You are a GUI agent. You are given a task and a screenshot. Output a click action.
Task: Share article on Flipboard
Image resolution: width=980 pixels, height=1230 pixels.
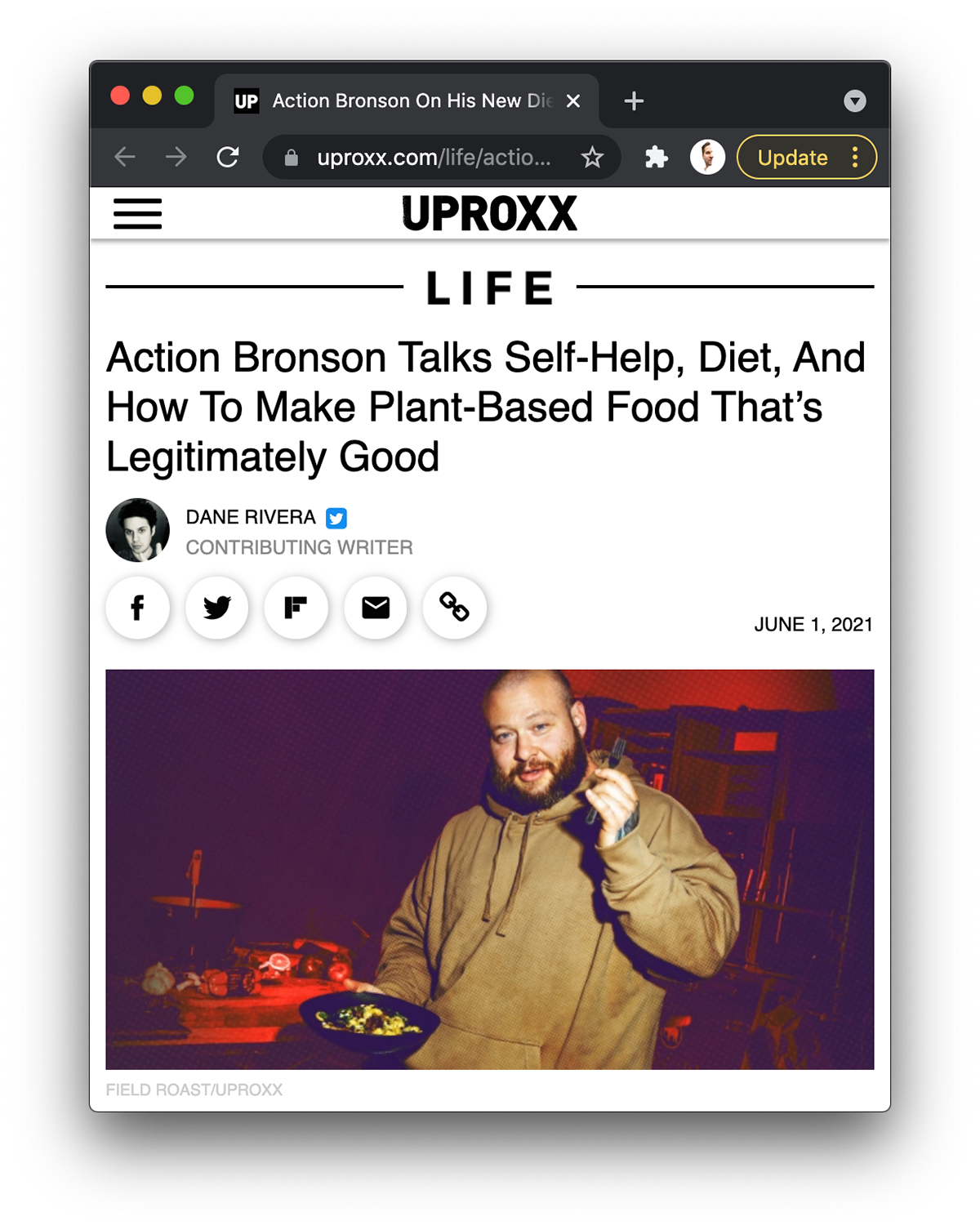click(x=296, y=608)
